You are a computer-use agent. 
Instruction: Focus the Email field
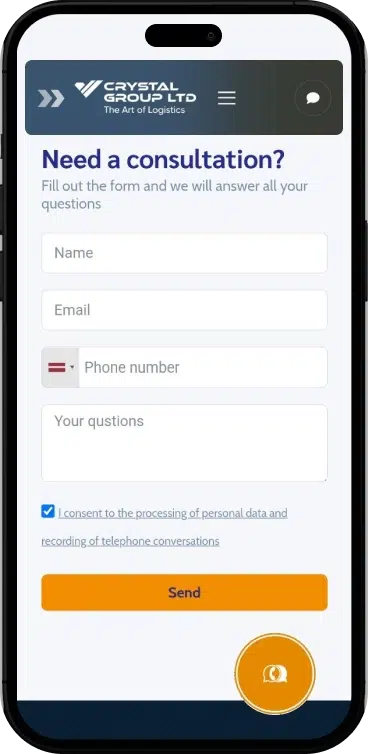pos(184,310)
